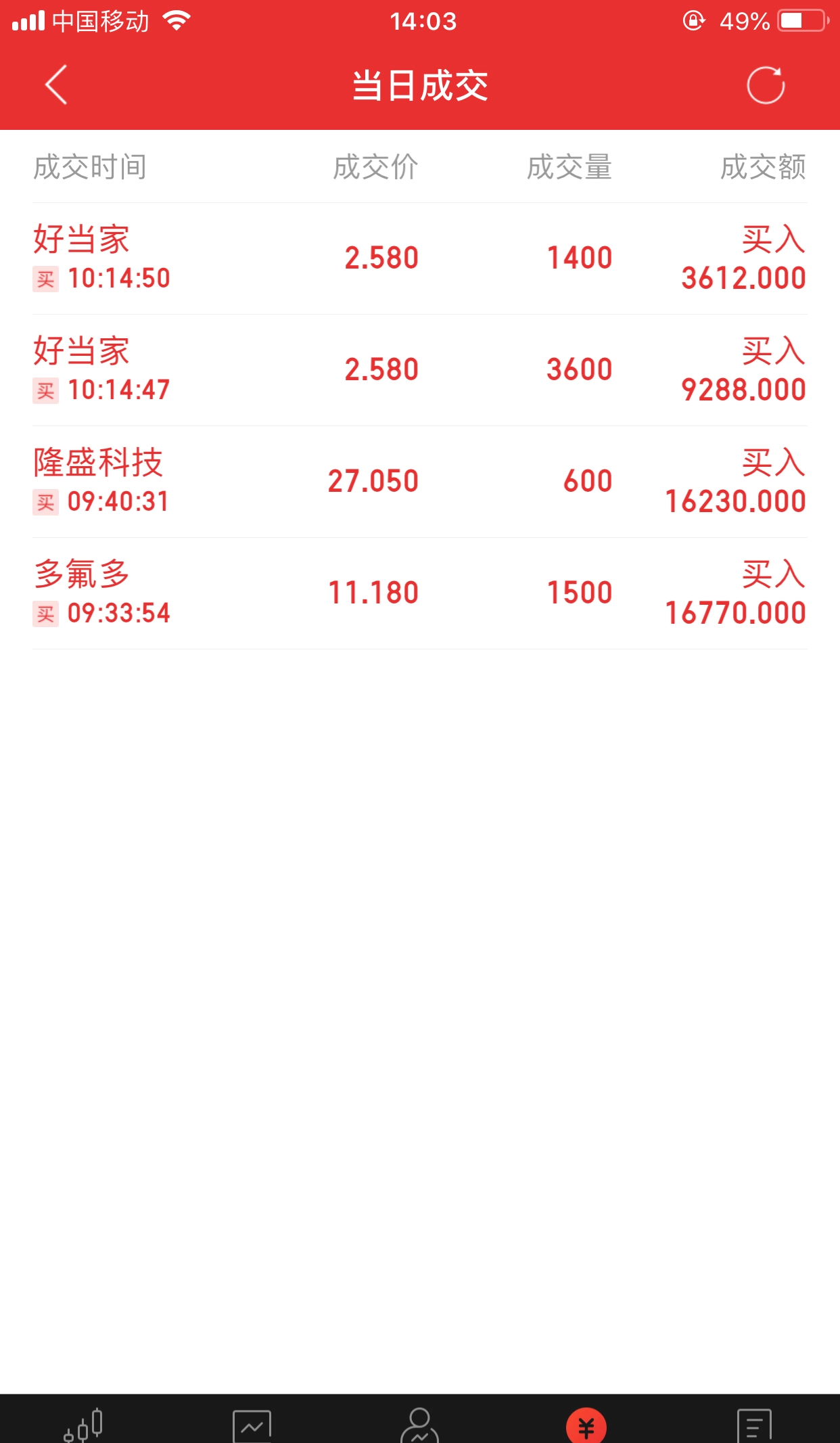This screenshot has height=1443, width=840.
Task: Select the person icon tab
Action: [x=420, y=1425]
